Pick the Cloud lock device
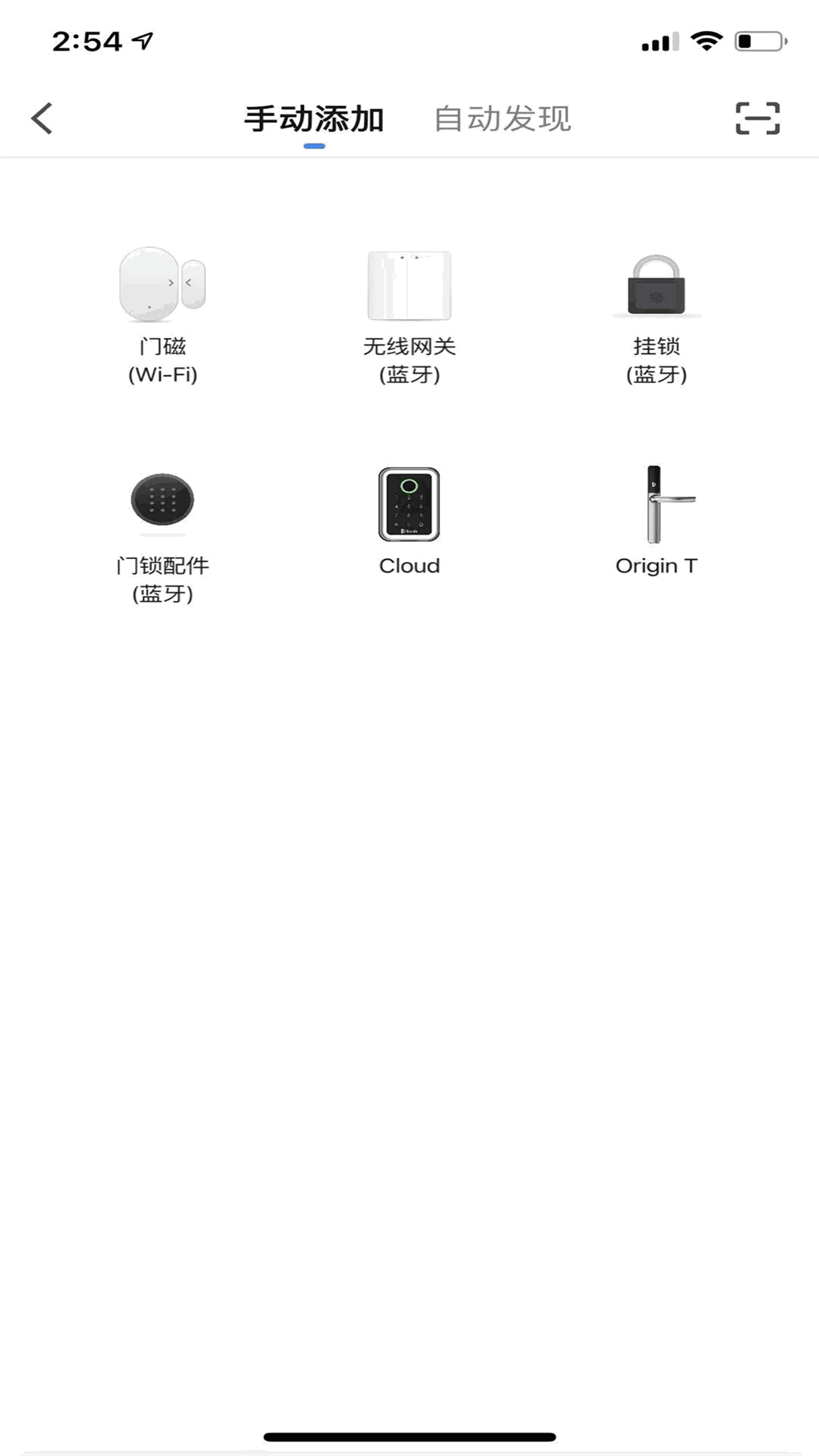Viewport: 819px width, 1456px height. tap(409, 519)
